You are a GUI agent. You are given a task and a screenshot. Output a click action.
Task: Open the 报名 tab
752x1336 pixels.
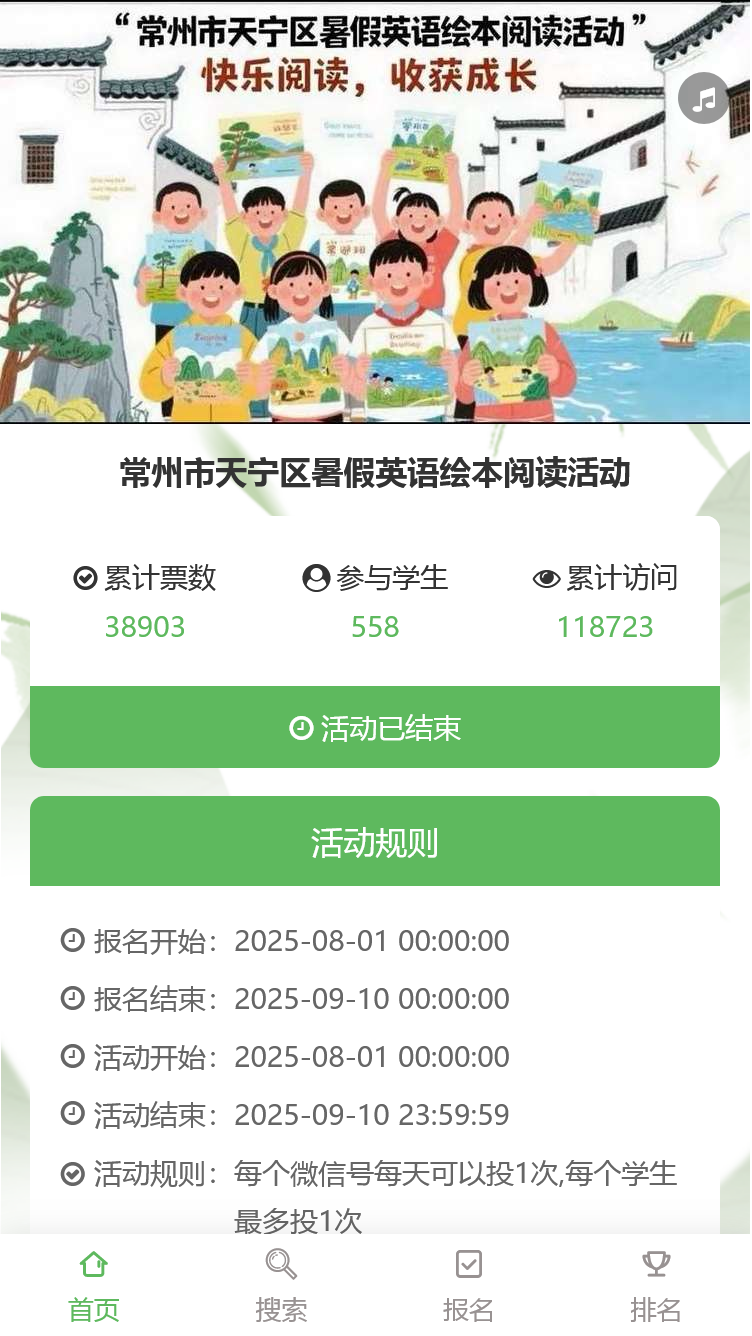click(469, 1284)
